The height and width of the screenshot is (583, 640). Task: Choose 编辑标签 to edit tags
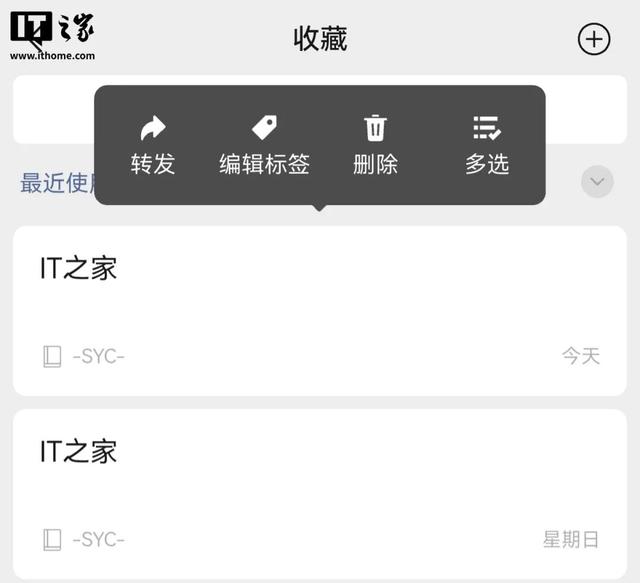264,145
